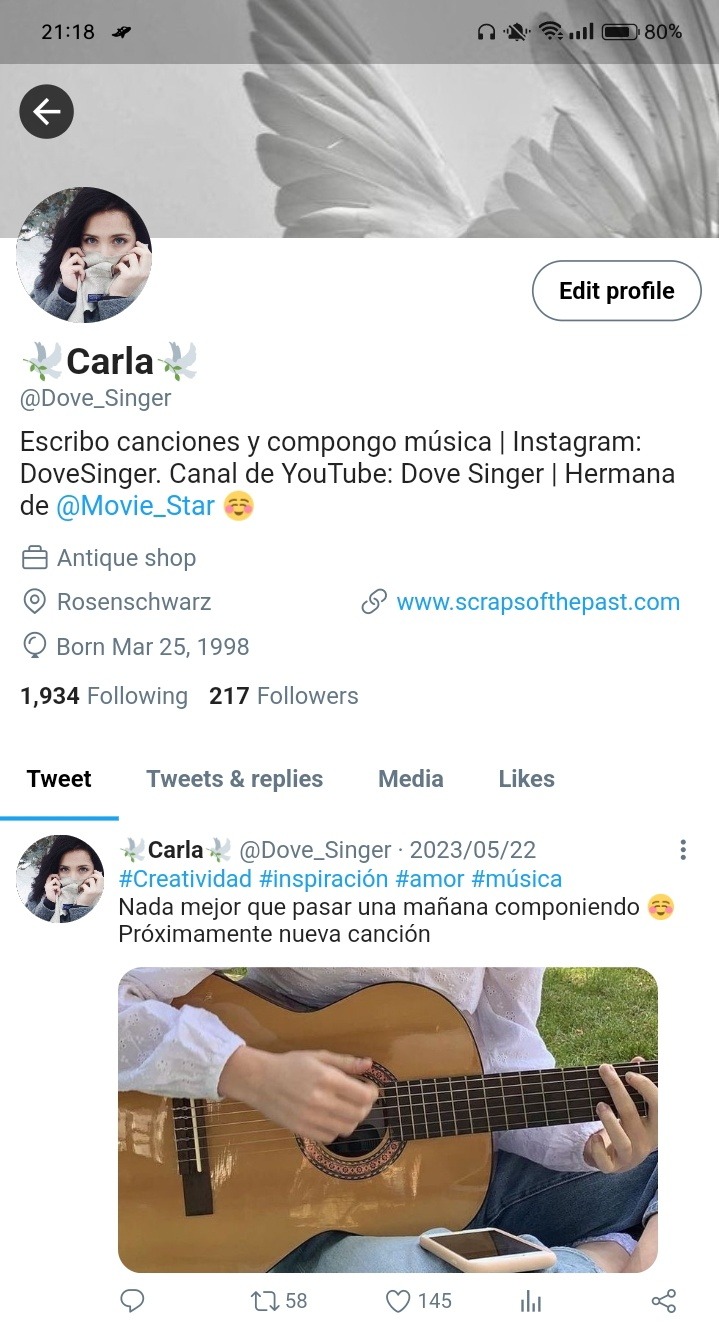The width and height of the screenshot is (719, 1324).
Task: Retweet the post with 58 retweets
Action: pos(264,1301)
